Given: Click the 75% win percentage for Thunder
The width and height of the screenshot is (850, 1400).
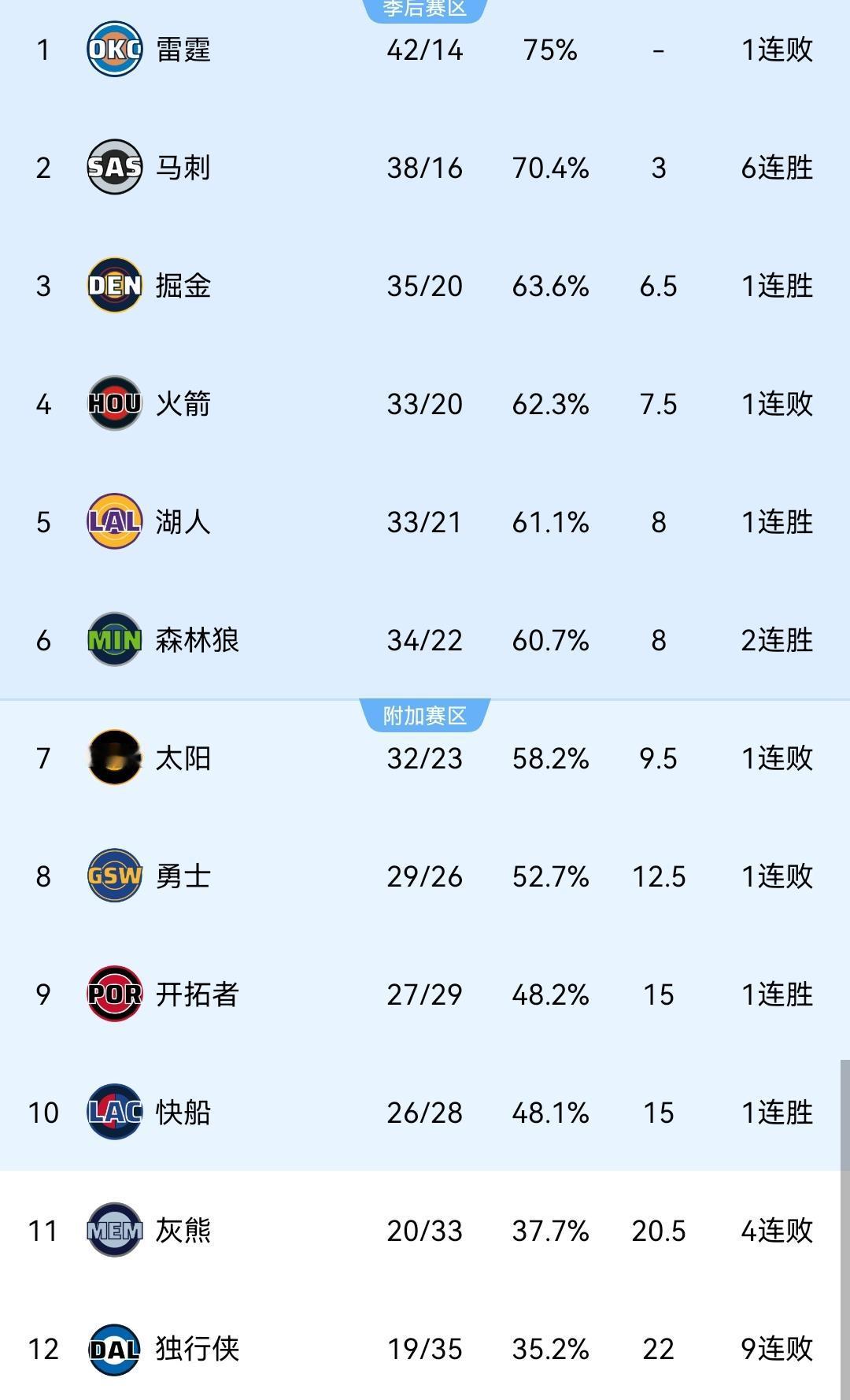Looking at the screenshot, I should pos(551,50).
